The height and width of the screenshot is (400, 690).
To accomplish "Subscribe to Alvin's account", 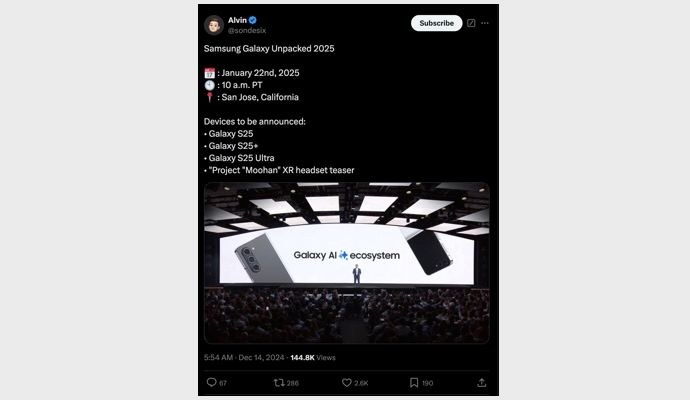I will click(x=436, y=23).
